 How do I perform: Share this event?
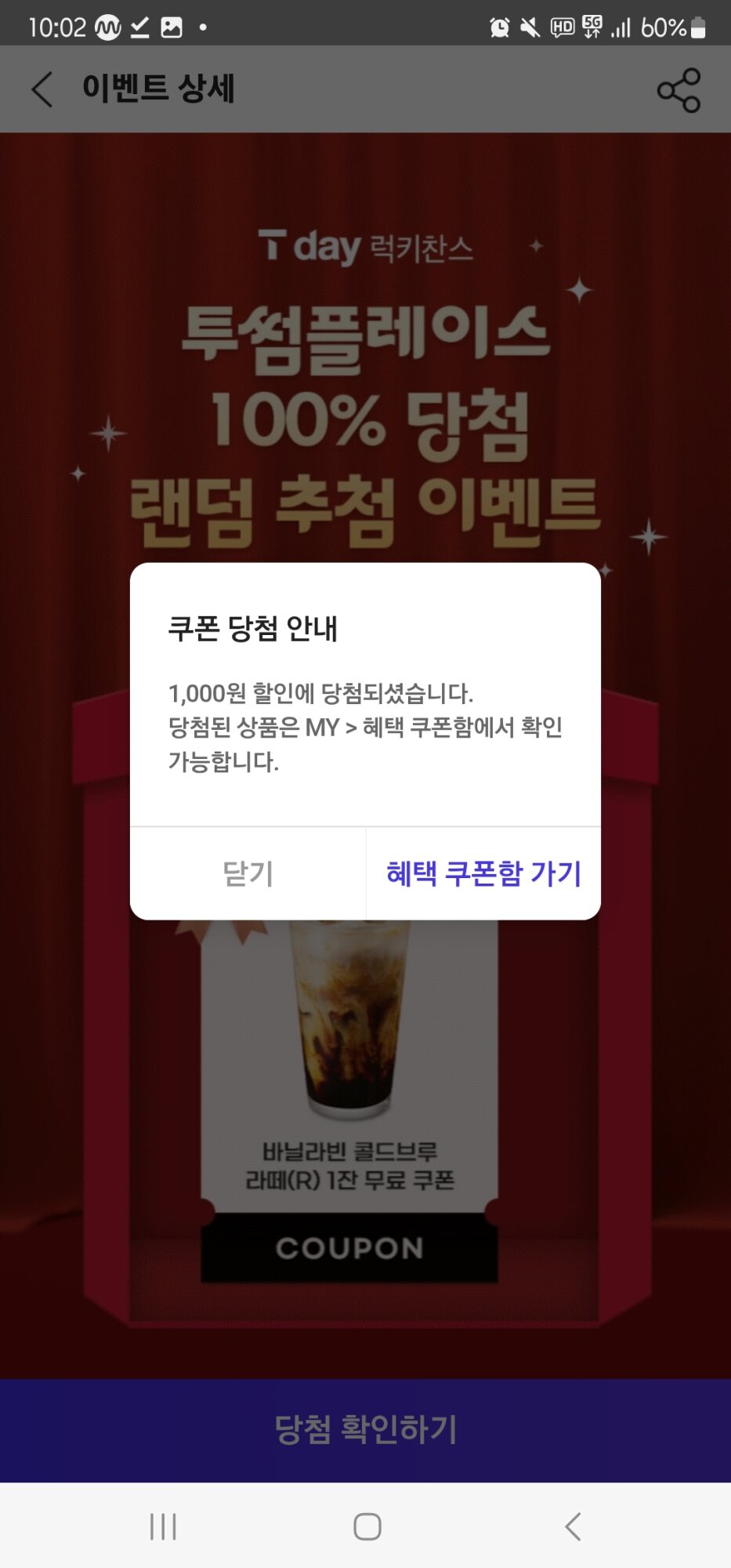(679, 90)
